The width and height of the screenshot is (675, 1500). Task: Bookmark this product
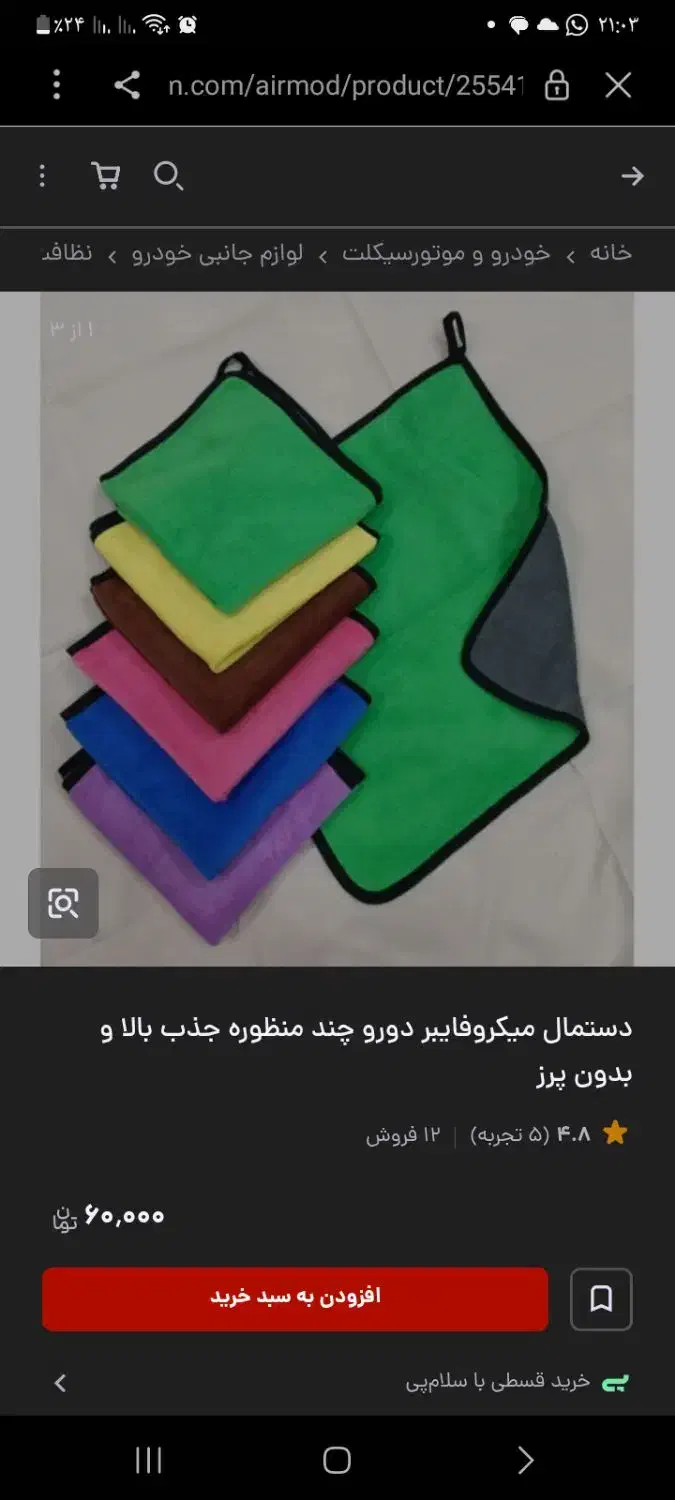pyautogui.click(x=601, y=1298)
